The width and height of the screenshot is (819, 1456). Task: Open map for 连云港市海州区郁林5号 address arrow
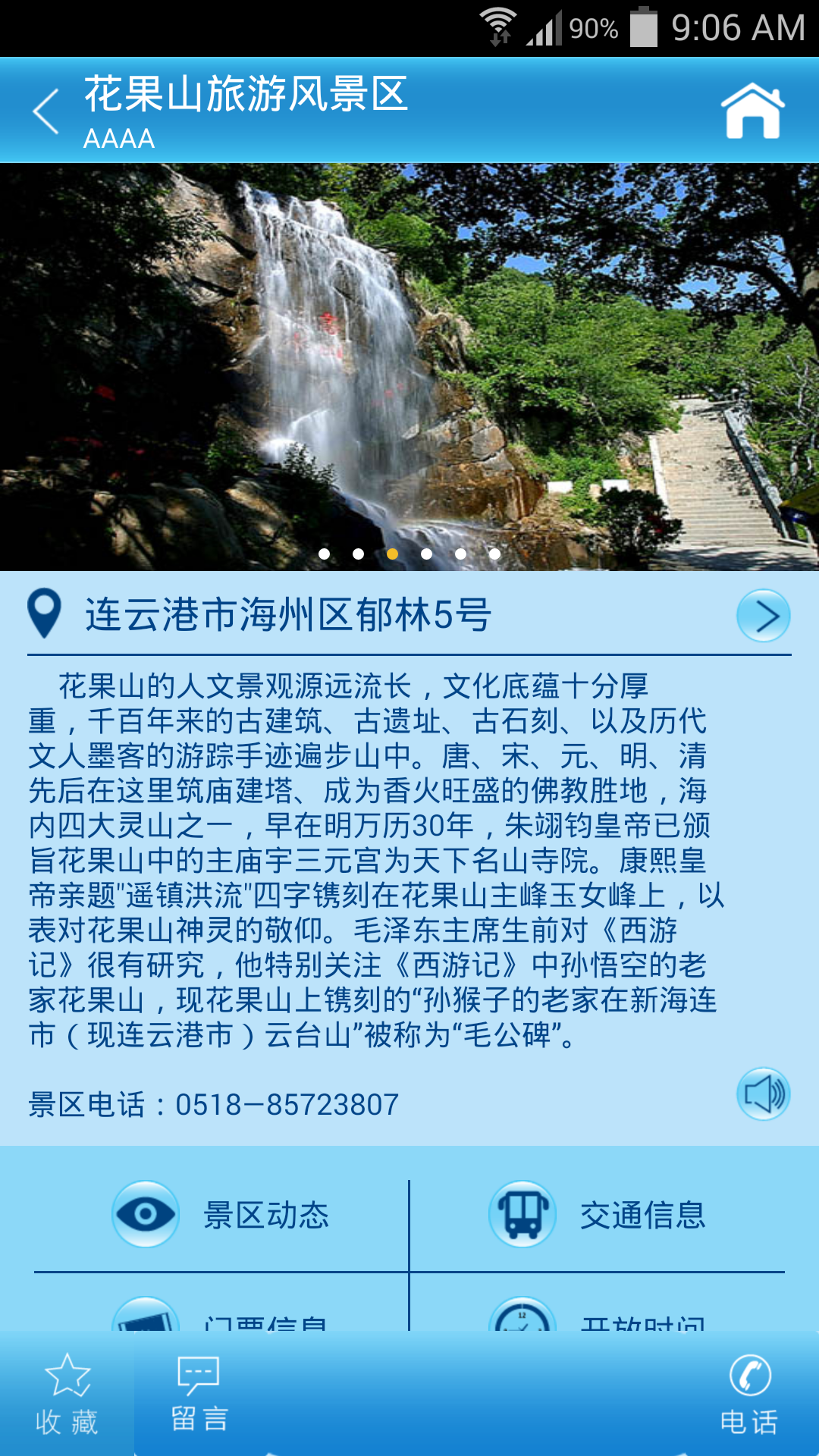[x=763, y=615]
